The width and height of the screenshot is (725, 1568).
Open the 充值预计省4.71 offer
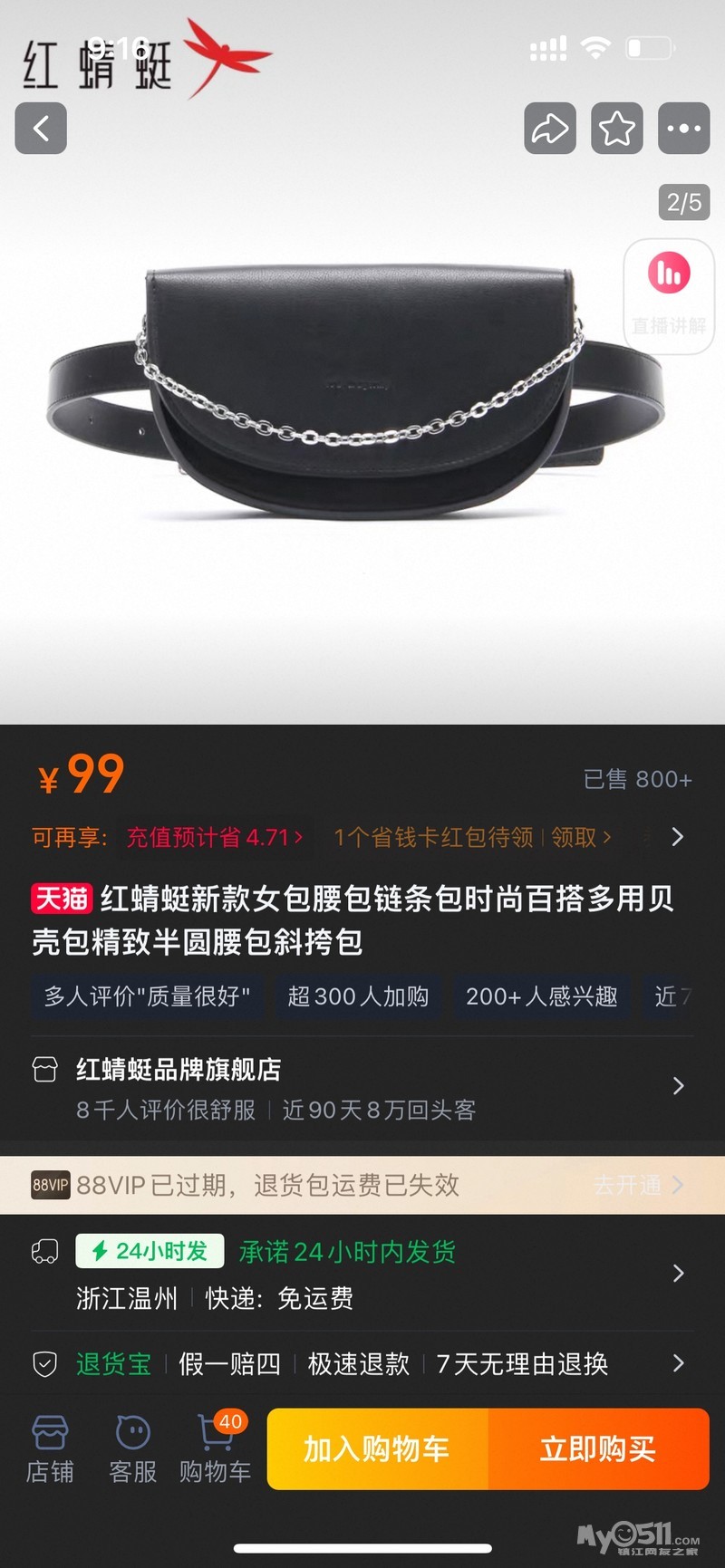coord(214,837)
